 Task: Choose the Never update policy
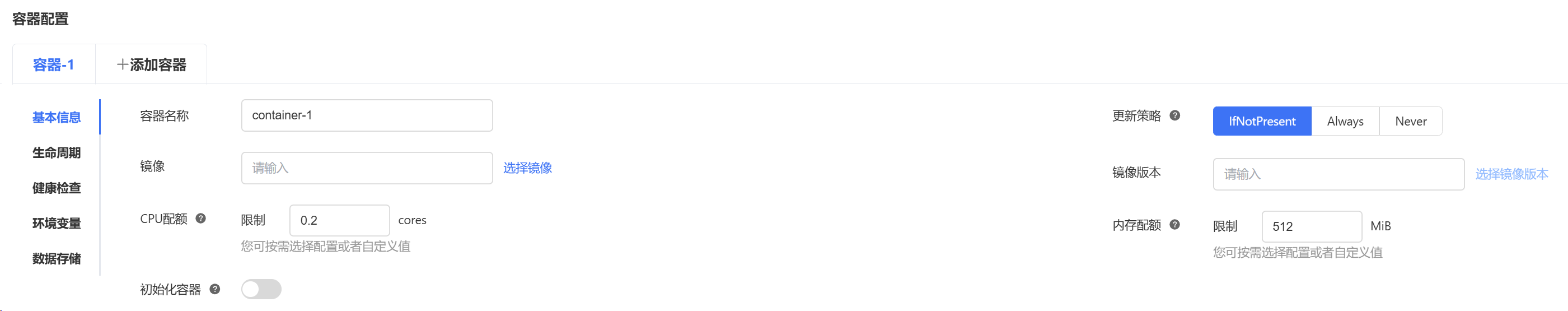coord(1410,120)
